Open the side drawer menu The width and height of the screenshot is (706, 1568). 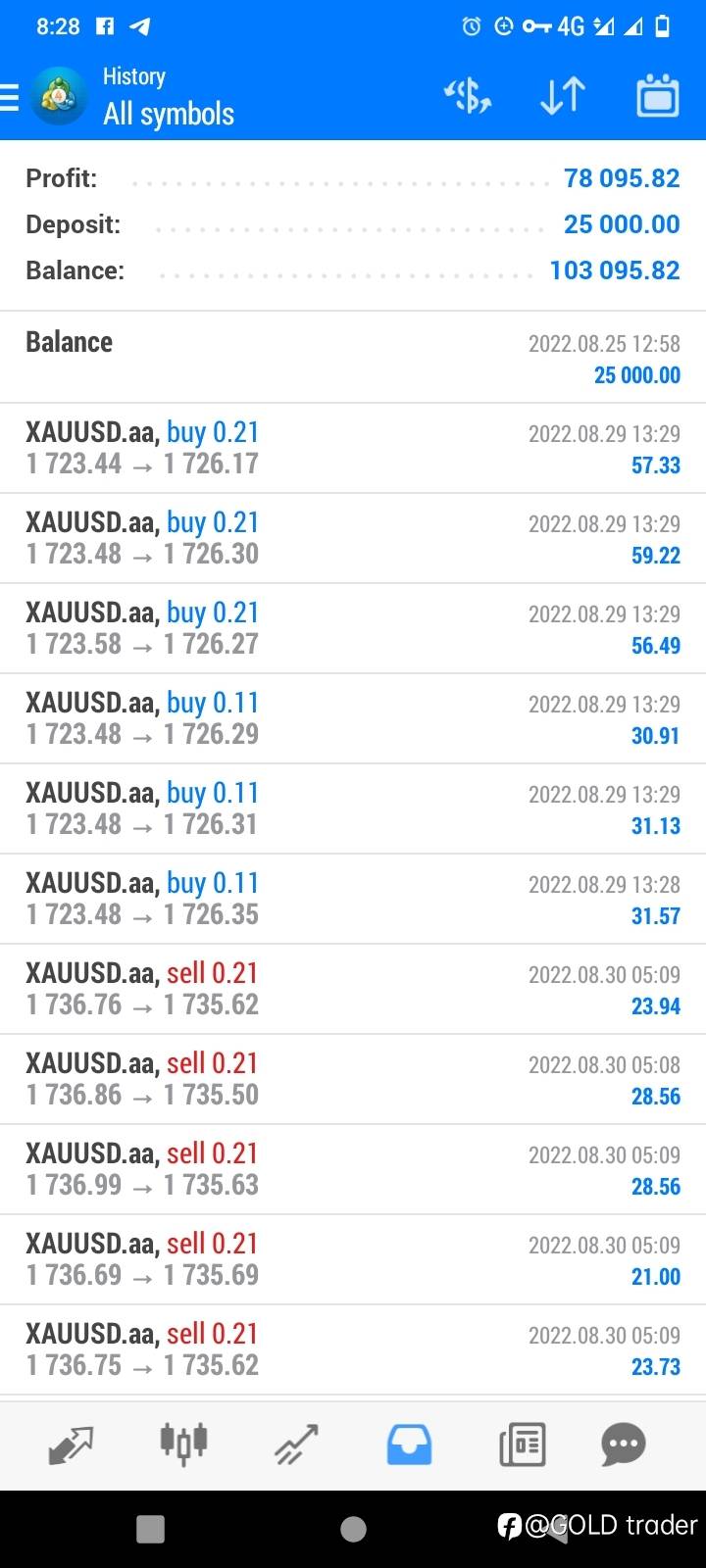click(10, 97)
